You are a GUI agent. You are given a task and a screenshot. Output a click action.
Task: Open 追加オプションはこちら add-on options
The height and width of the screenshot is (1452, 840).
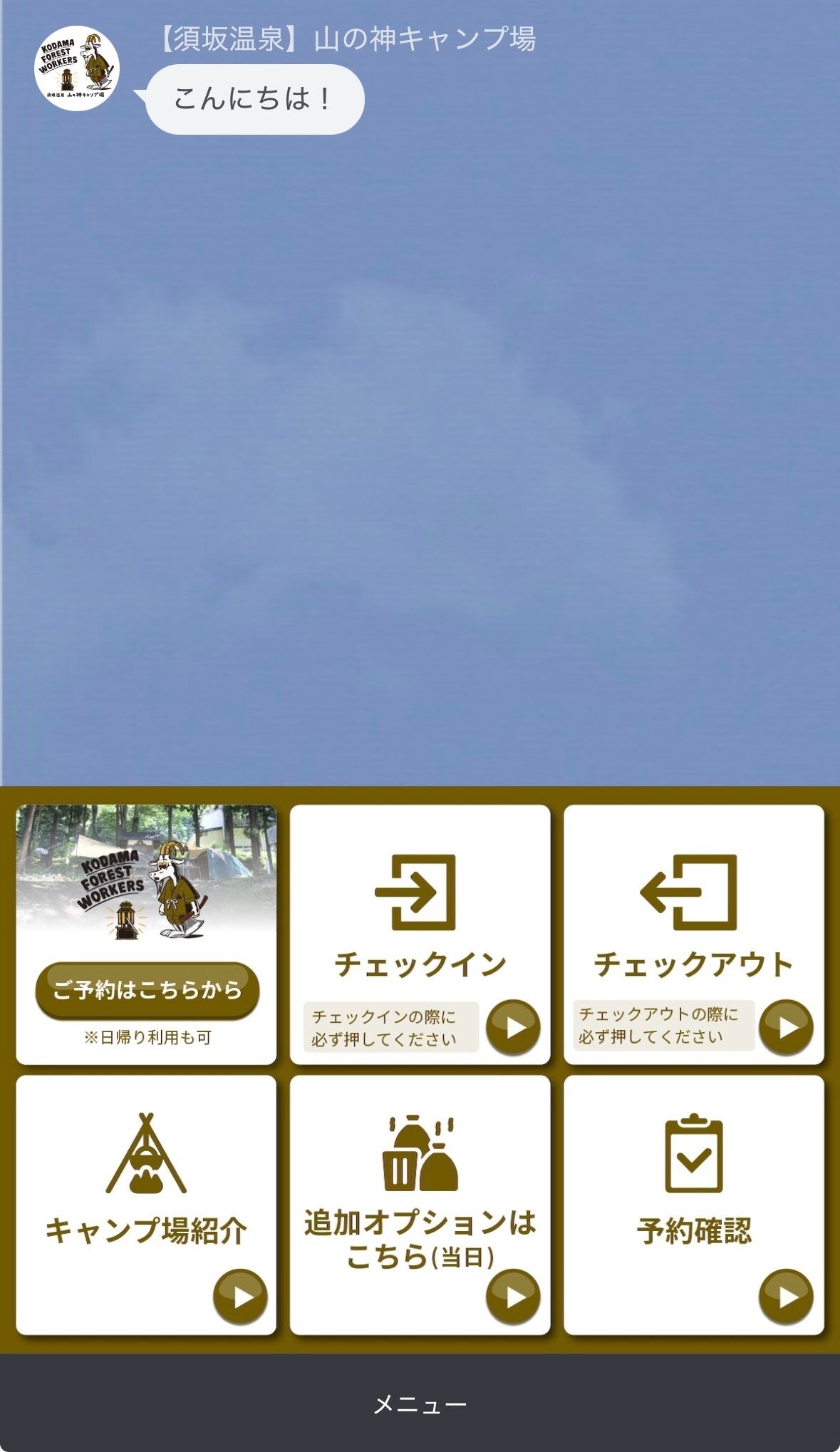[x=420, y=1205]
